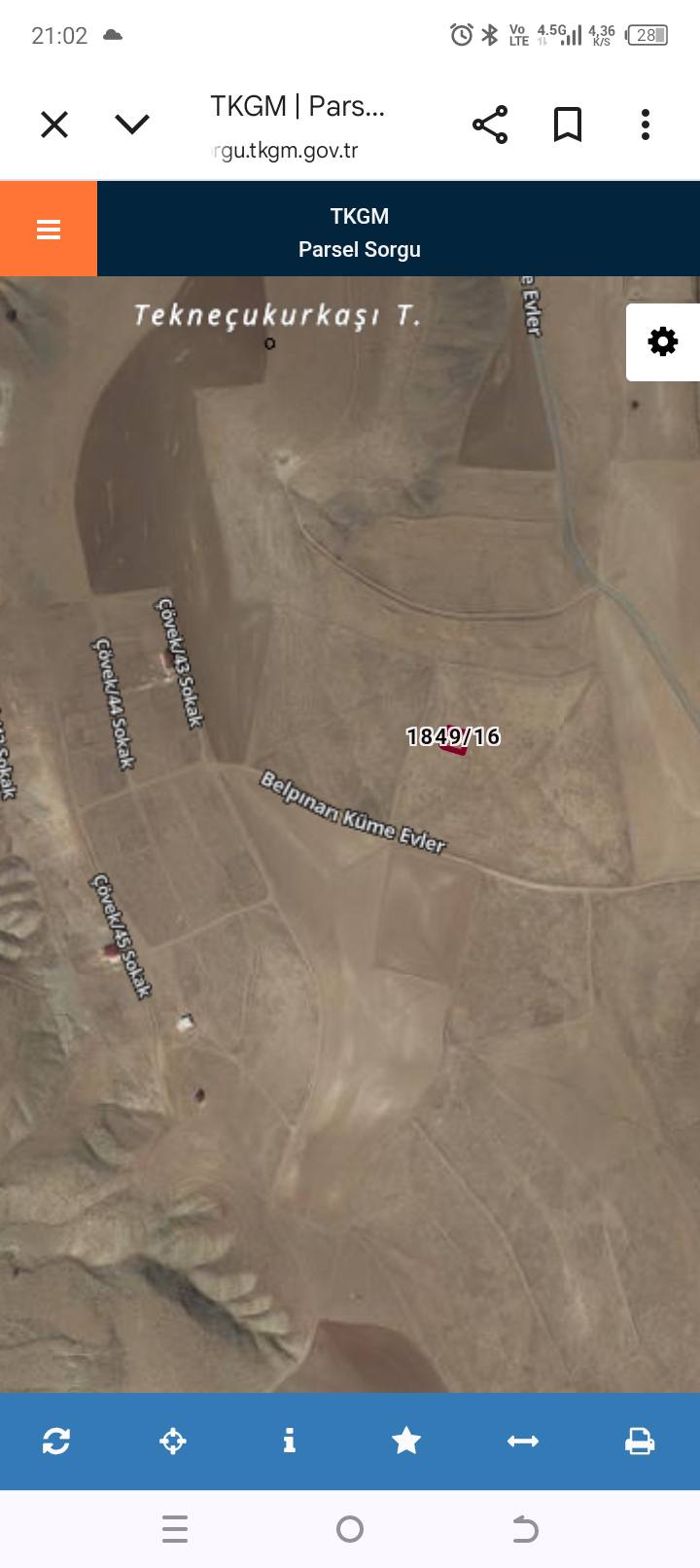Close the browser tab with X

tap(54, 125)
